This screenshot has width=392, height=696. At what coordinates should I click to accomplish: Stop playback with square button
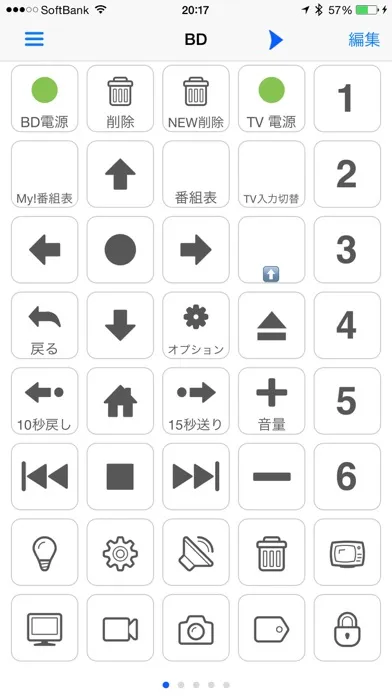(120, 477)
